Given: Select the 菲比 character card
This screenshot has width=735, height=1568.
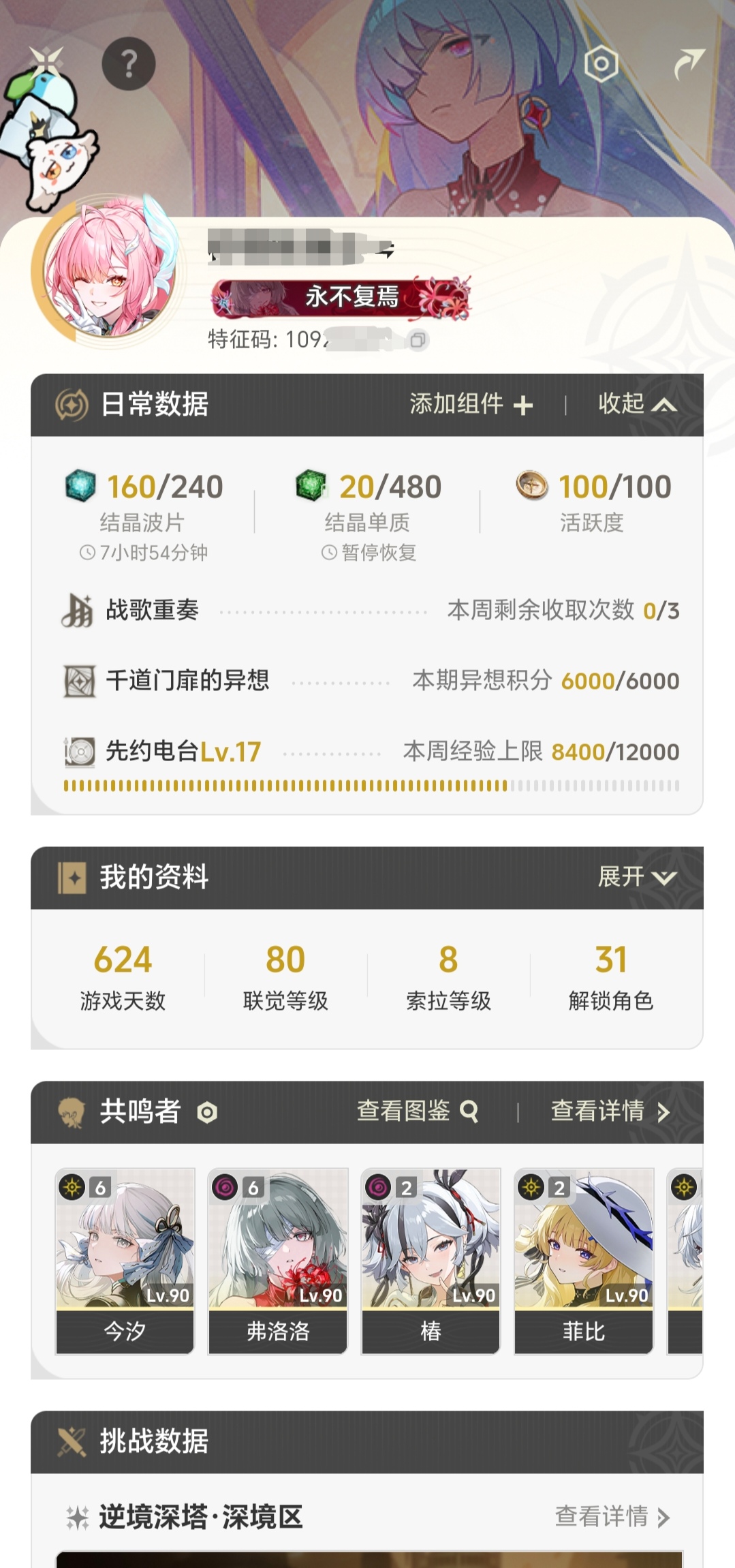Looking at the screenshot, I should (584, 1261).
